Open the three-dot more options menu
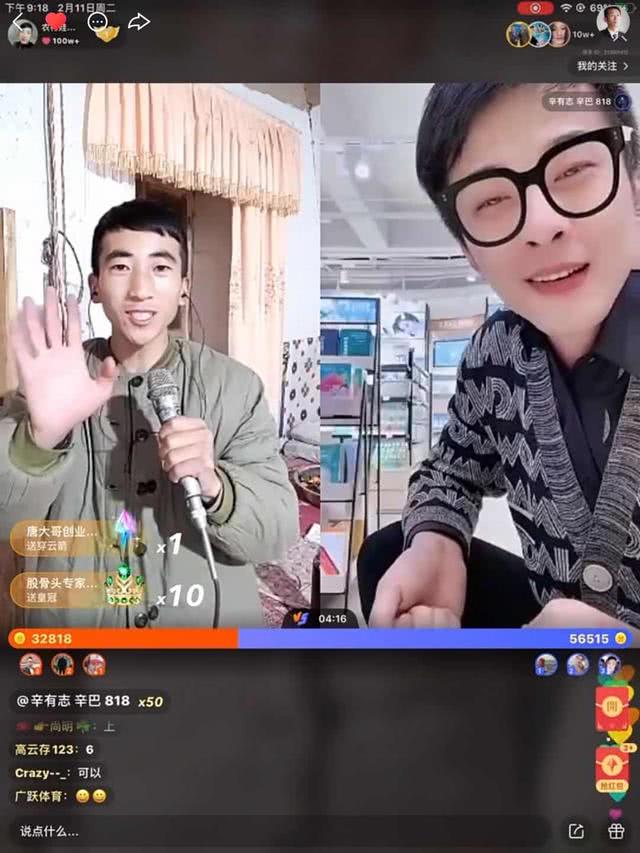The image size is (640, 853). point(98,21)
